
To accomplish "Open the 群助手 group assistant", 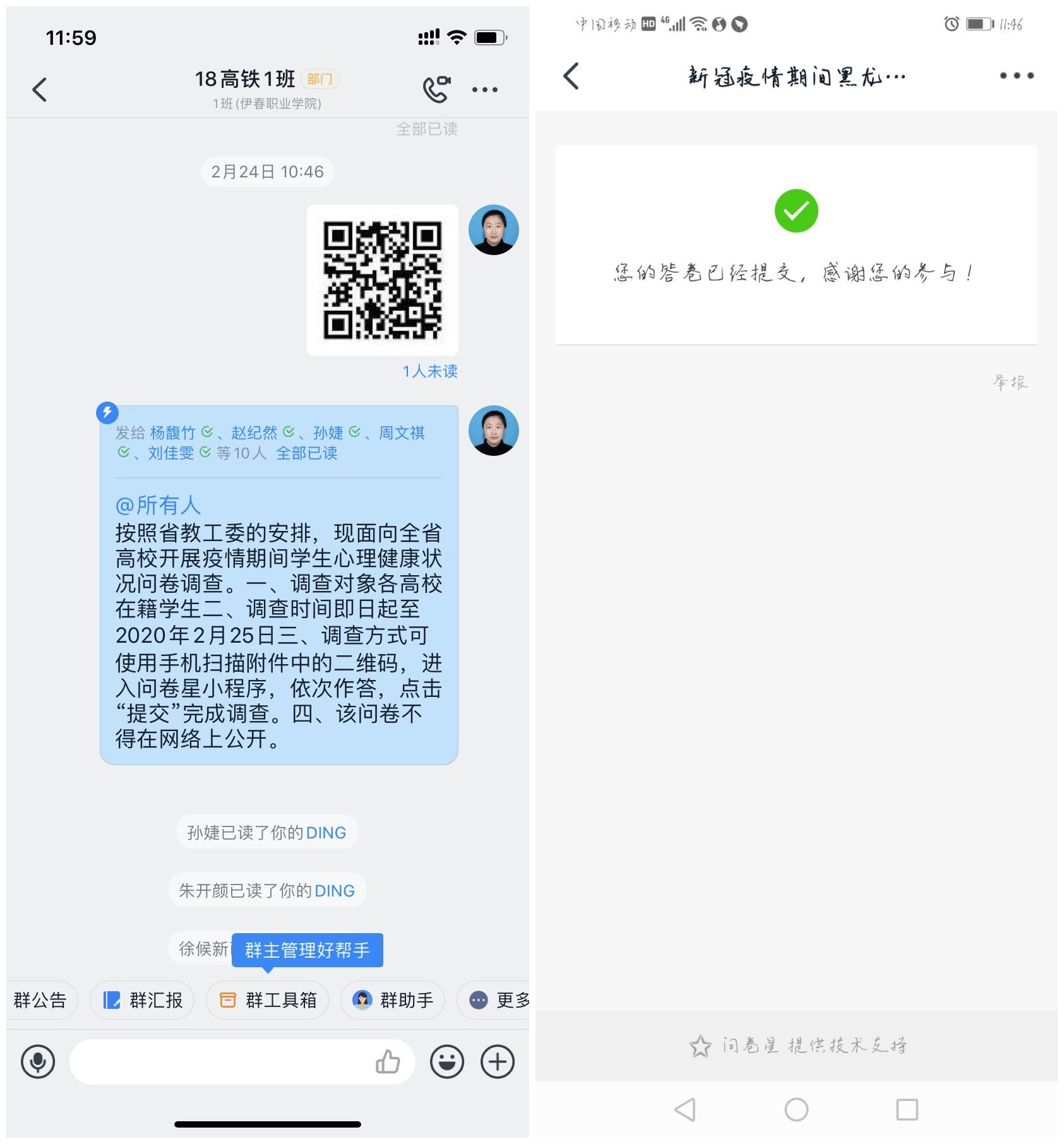I will click(x=392, y=1000).
